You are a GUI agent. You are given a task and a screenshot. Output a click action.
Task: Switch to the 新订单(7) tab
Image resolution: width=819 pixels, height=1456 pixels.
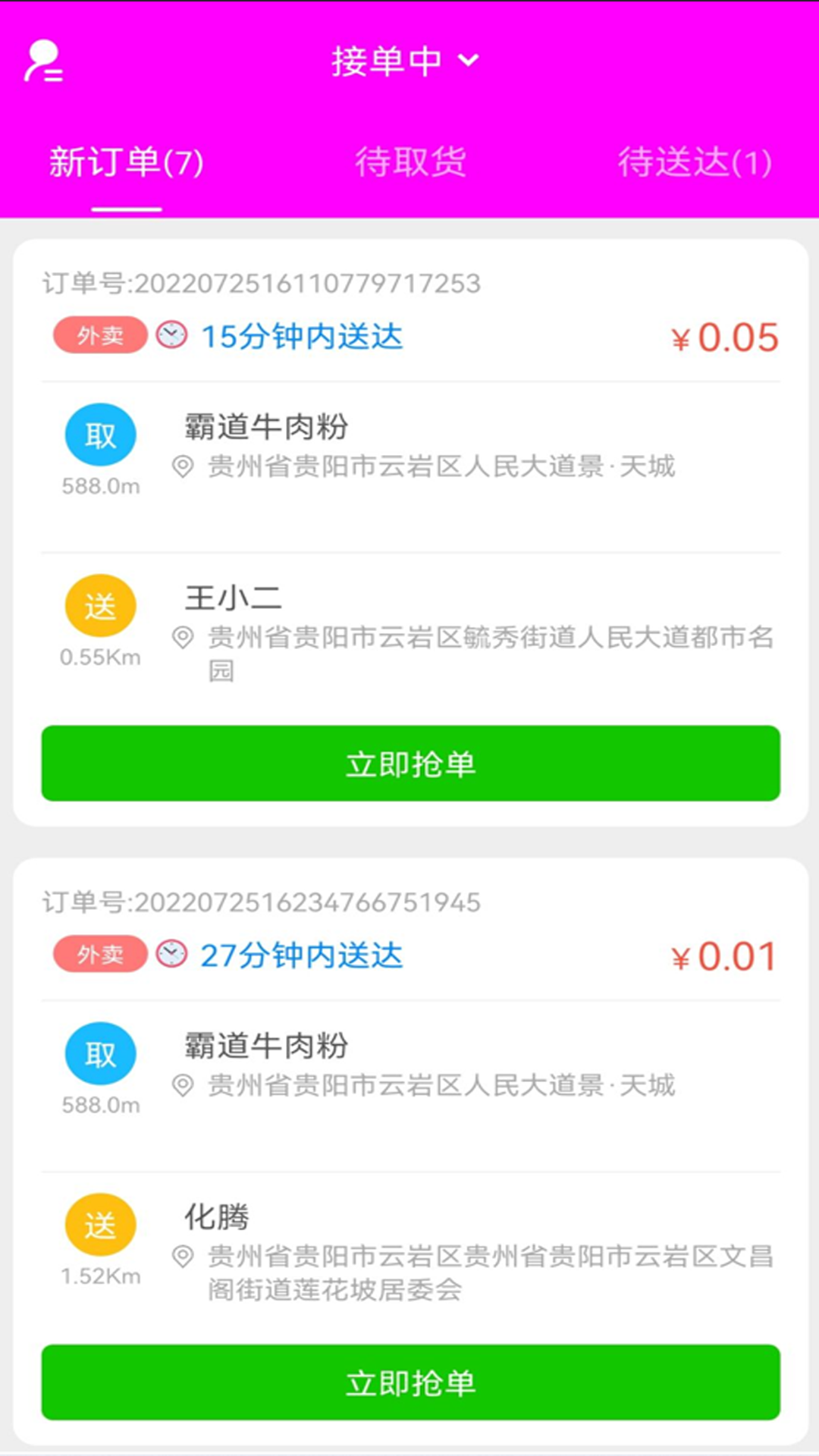(x=127, y=162)
